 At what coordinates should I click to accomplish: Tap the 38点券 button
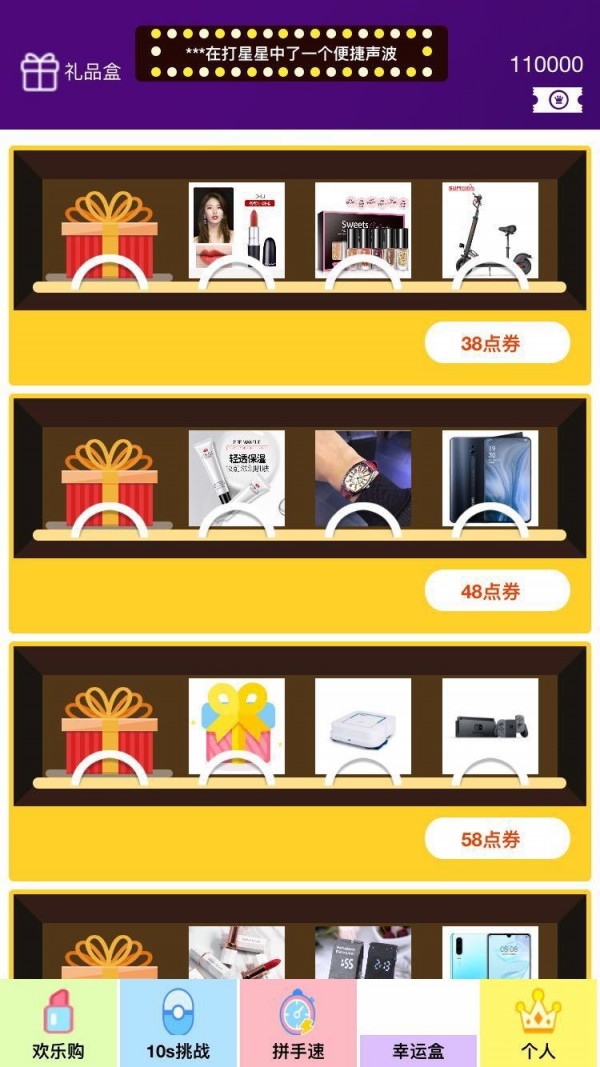tap(497, 342)
